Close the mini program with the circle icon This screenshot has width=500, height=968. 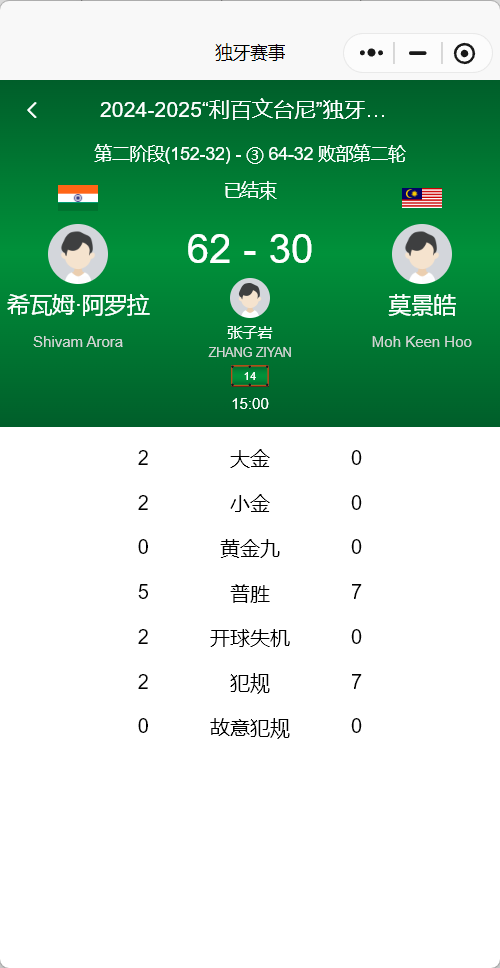point(464,54)
